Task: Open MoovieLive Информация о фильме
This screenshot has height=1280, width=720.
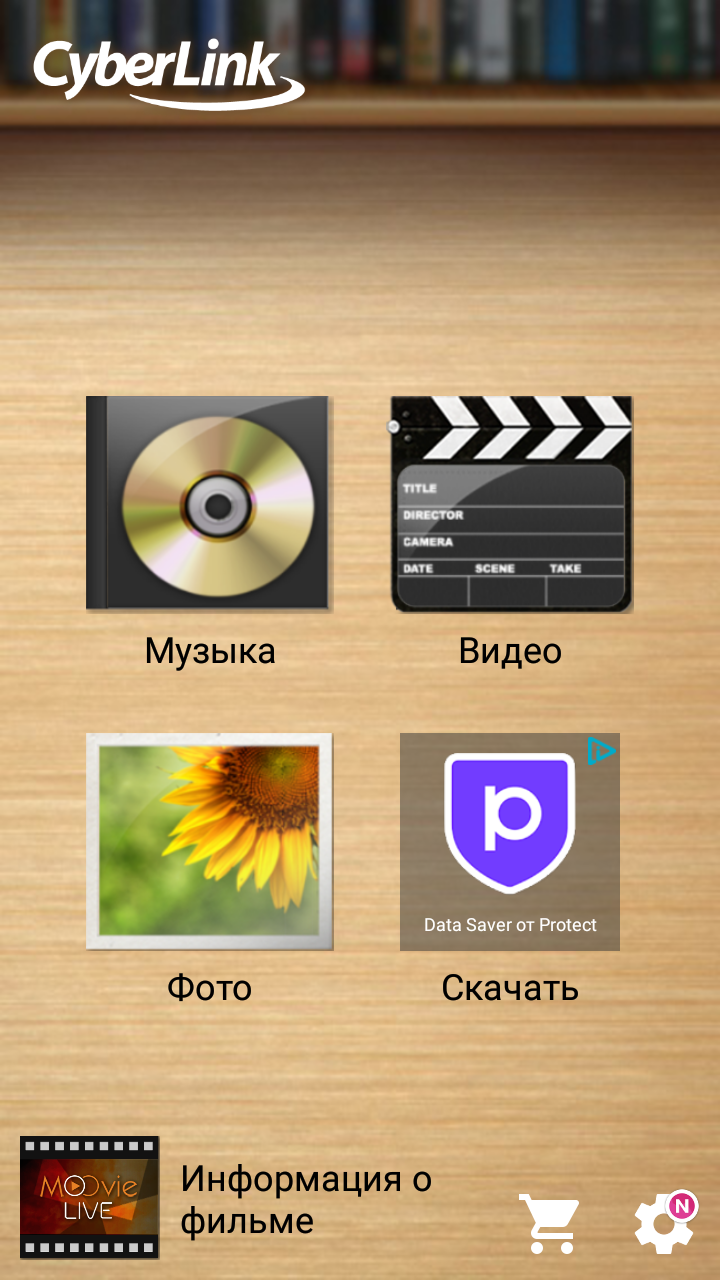Action: 226,1197
